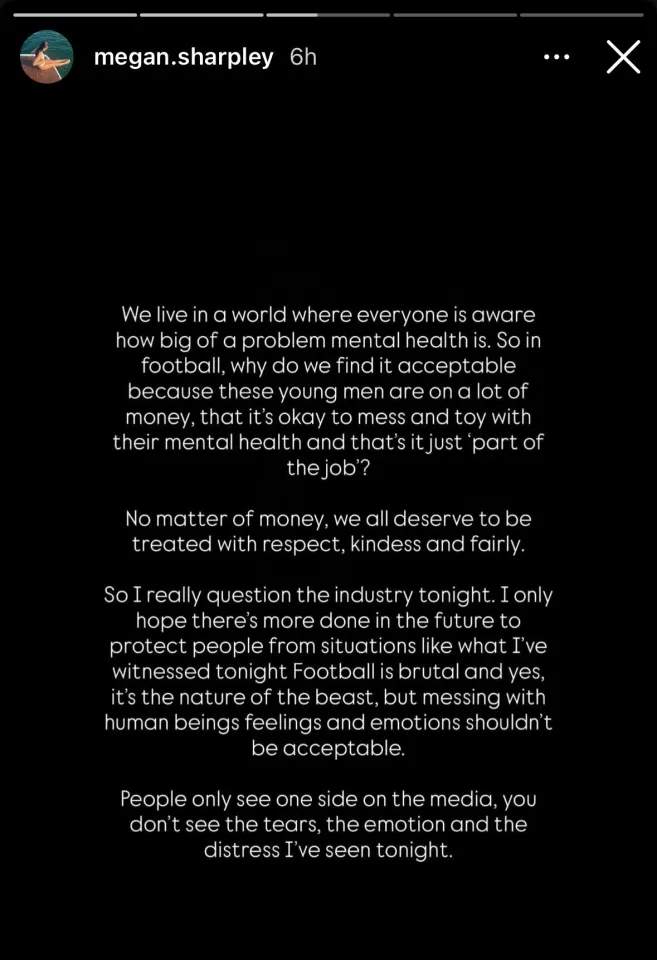
Task: Close the story viewer
Action: point(623,57)
